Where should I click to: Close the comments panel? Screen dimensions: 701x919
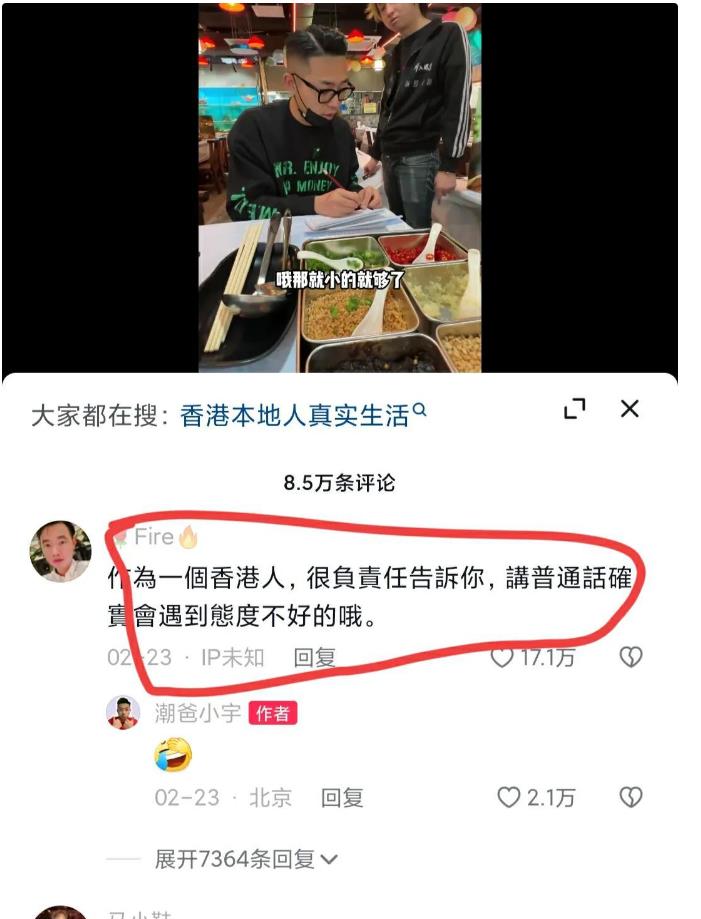pyautogui.click(x=629, y=409)
